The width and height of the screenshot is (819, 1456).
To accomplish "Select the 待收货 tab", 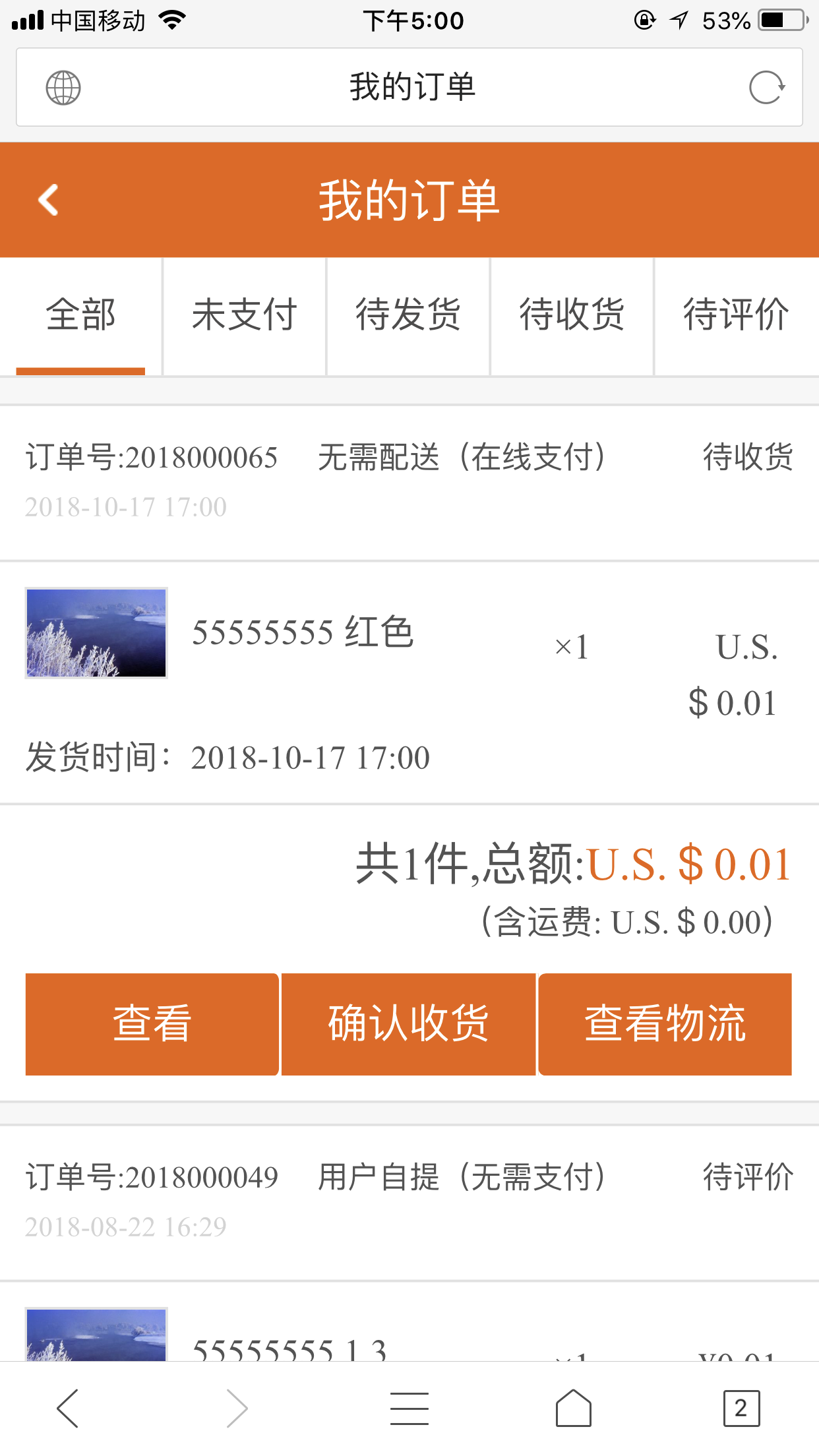I will tap(572, 315).
